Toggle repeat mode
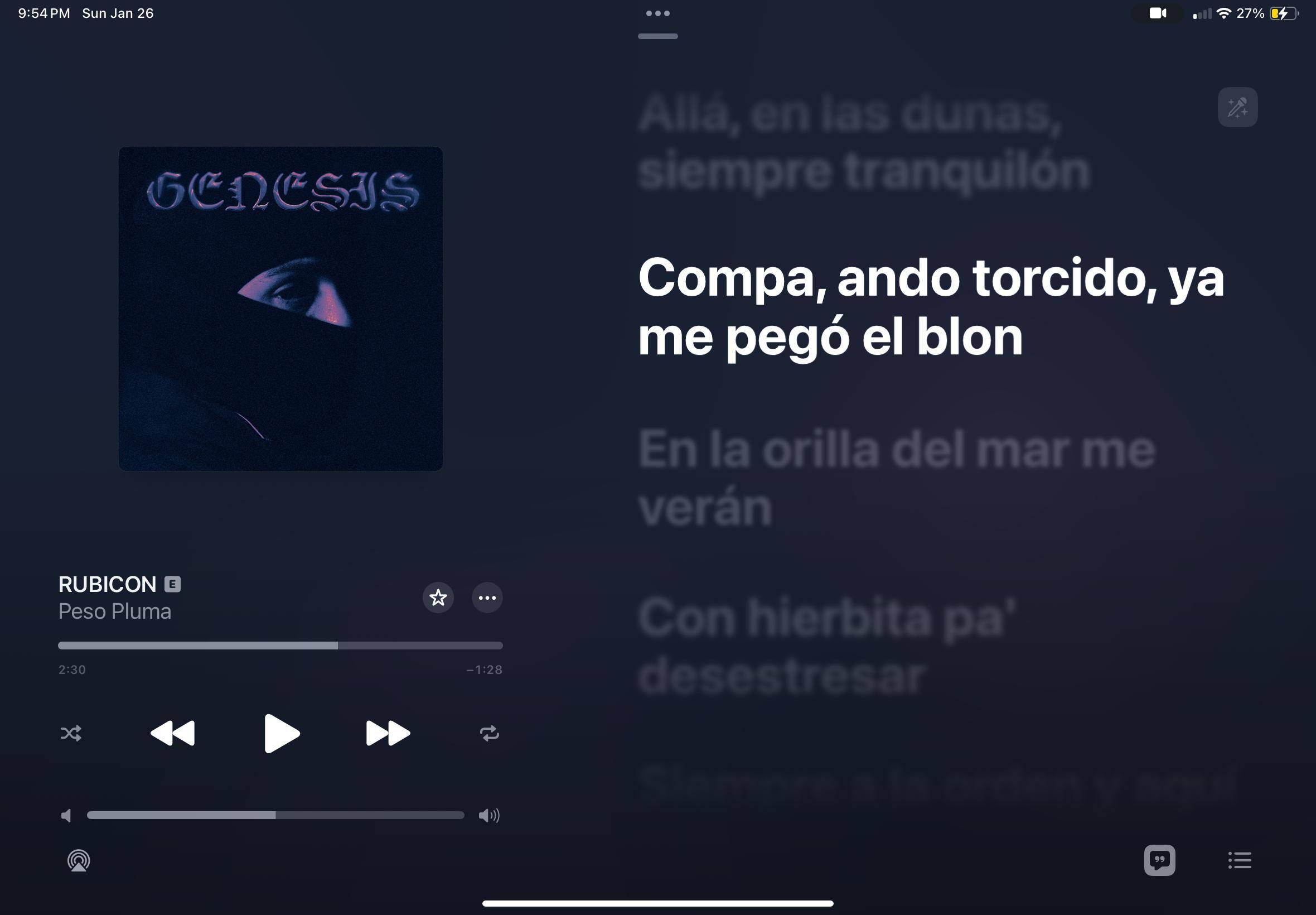This screenshot has width=1316, height=915. pyautogui.click(x=488, y=733)
